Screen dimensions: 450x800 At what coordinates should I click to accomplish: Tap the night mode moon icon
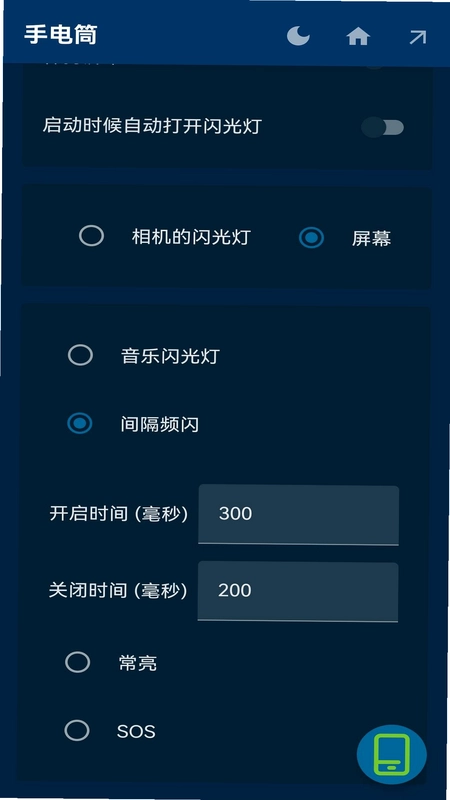coord(298,36)
